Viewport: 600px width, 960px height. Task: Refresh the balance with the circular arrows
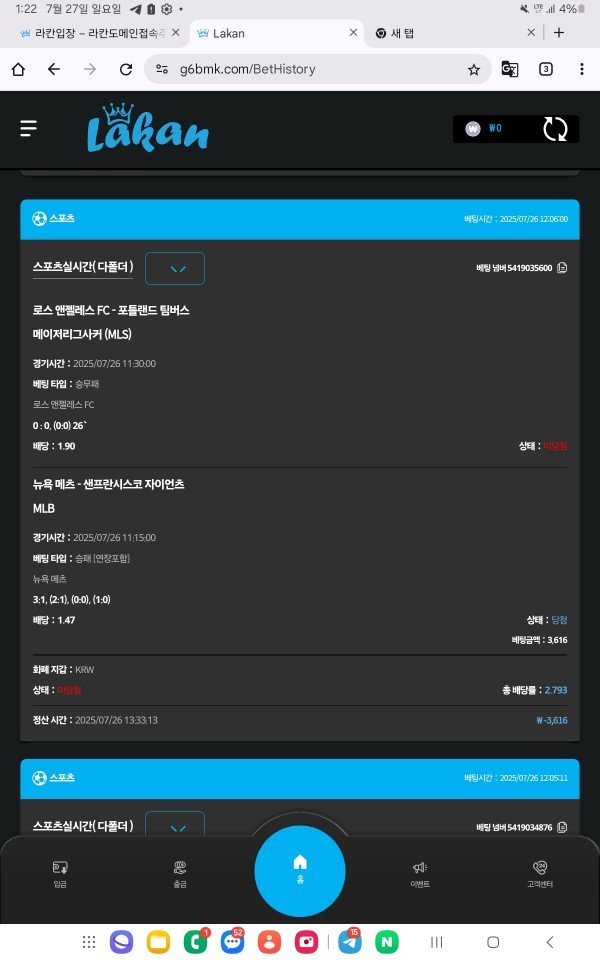(x=555, y=129)
